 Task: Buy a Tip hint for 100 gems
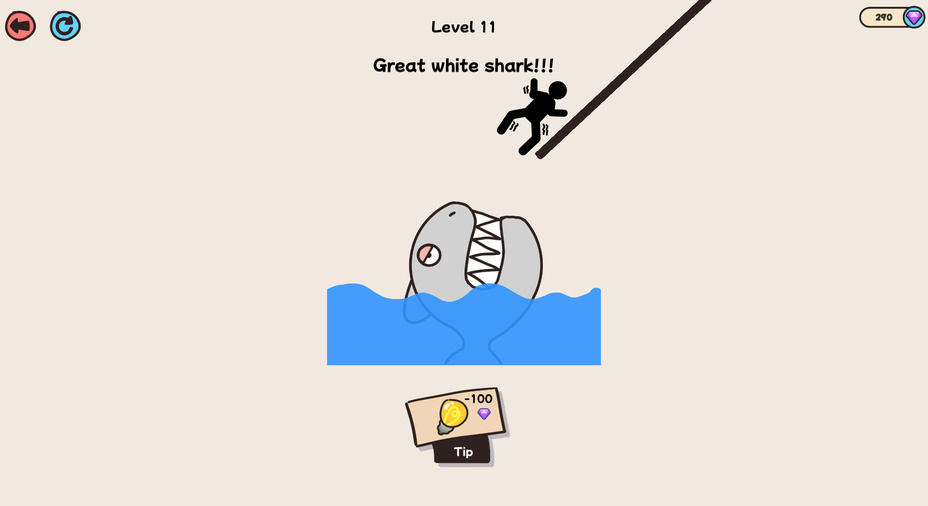(457, 425)
